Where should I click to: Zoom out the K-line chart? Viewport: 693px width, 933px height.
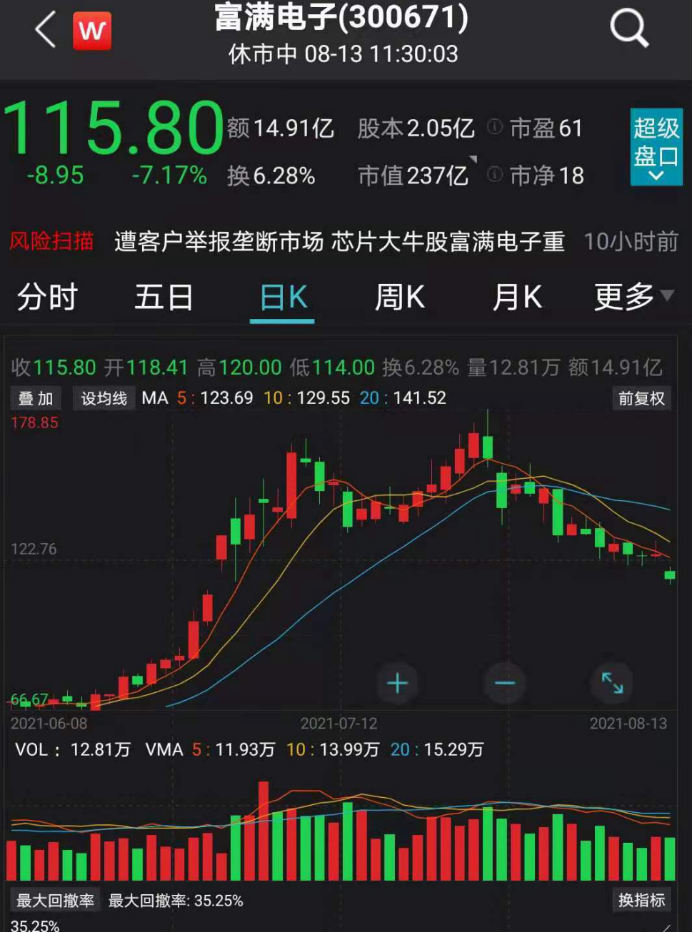click(505, 684)
